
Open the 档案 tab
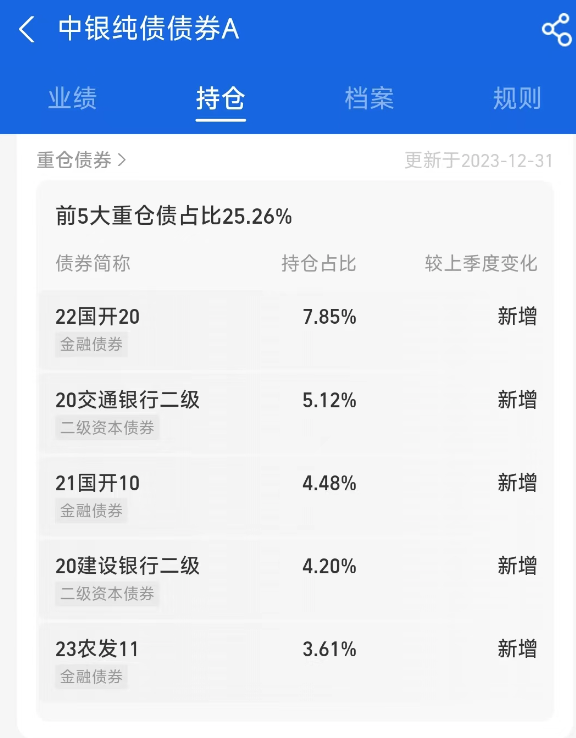click(369, 98)
